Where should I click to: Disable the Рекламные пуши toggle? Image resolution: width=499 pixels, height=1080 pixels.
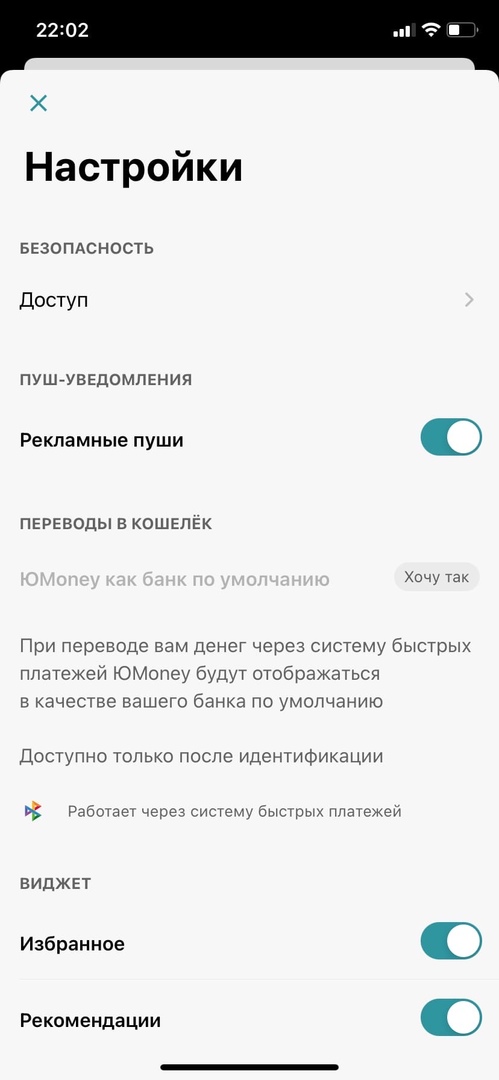(x=451, y=437)
